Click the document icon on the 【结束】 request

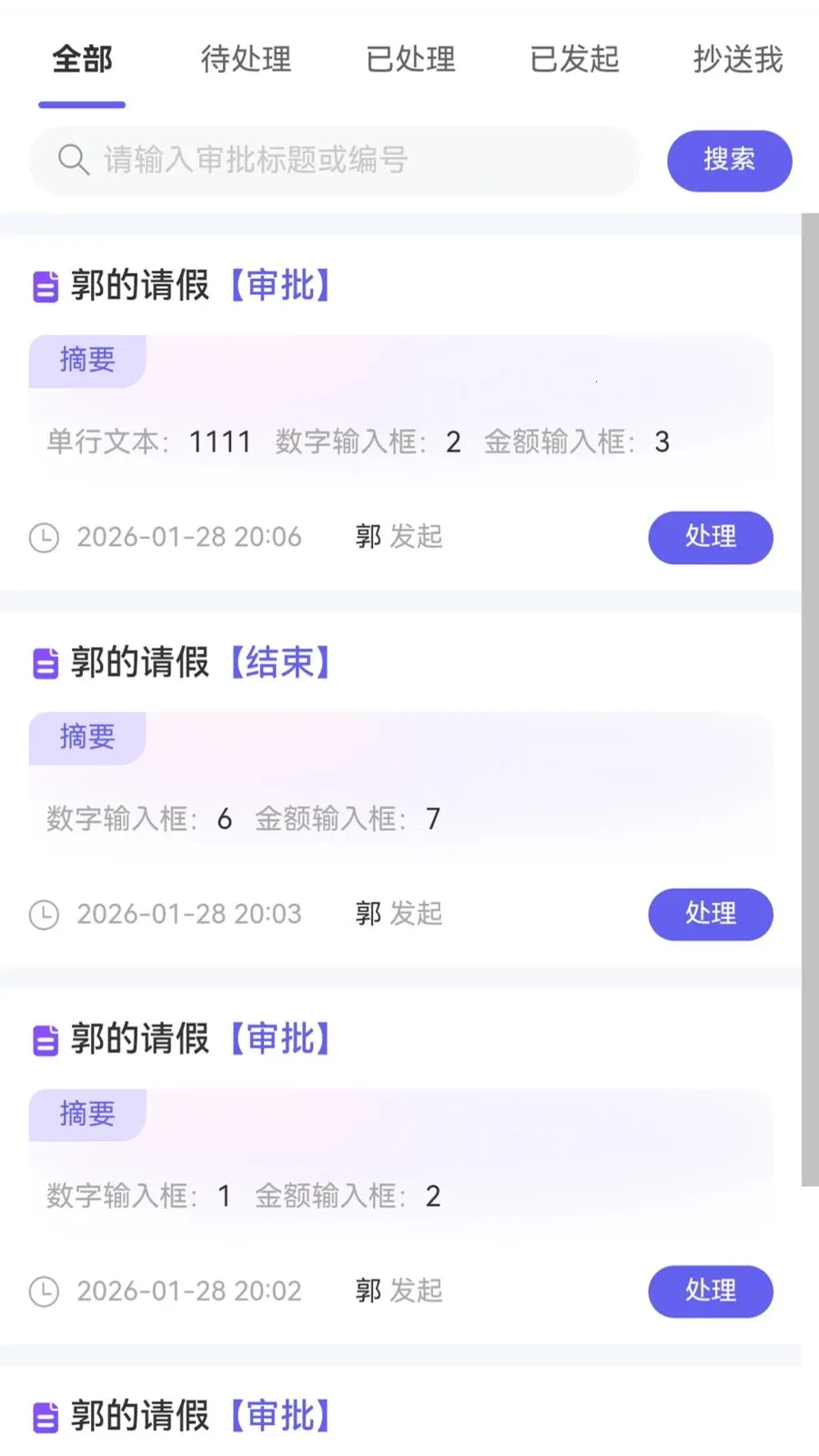pyautogui.click(x=45, y=662)
